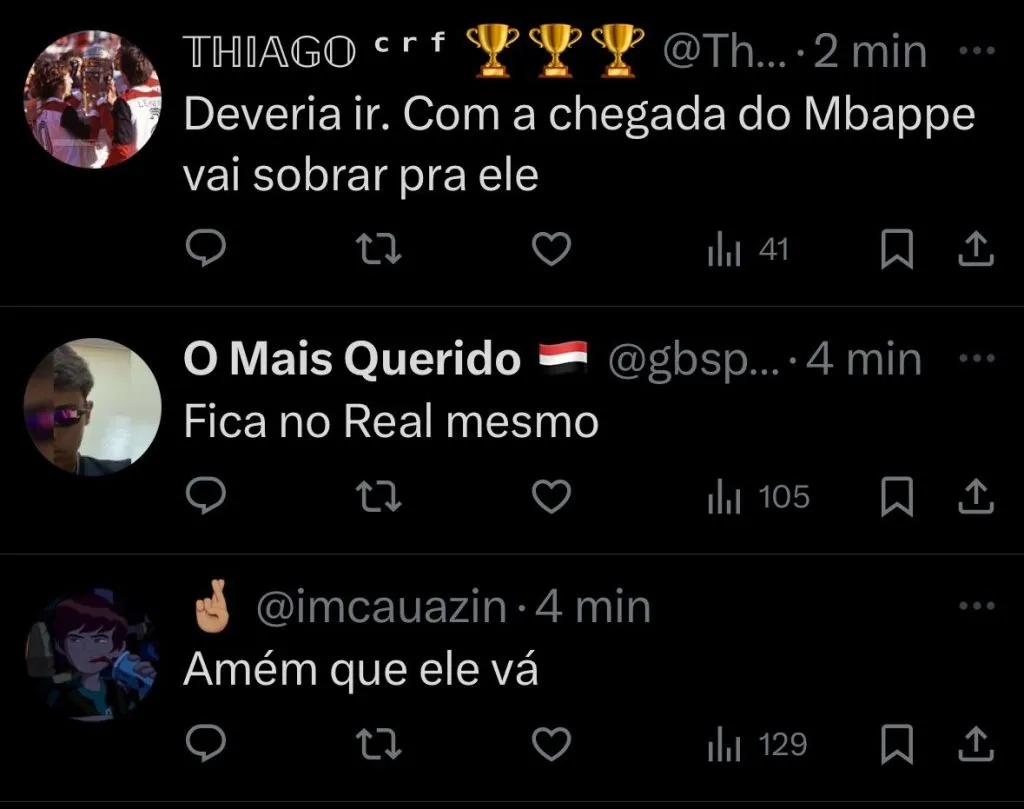
Task: Reply to O Mais Querido's tweet
Action: point(207,497)
